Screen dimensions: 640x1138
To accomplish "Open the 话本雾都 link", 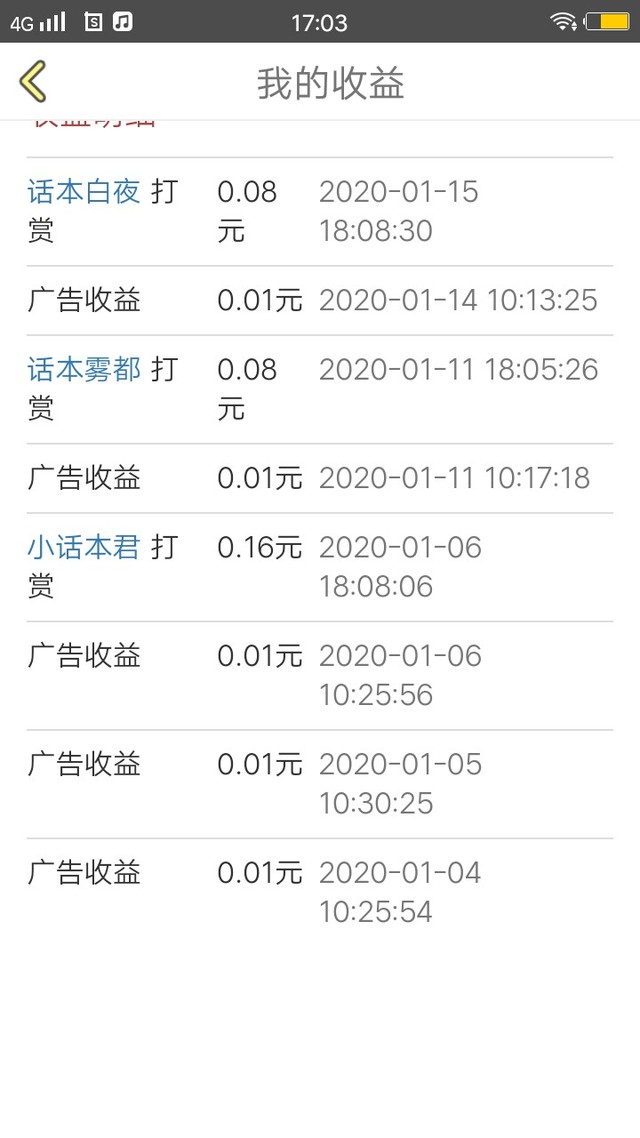I will pos(84,370).
